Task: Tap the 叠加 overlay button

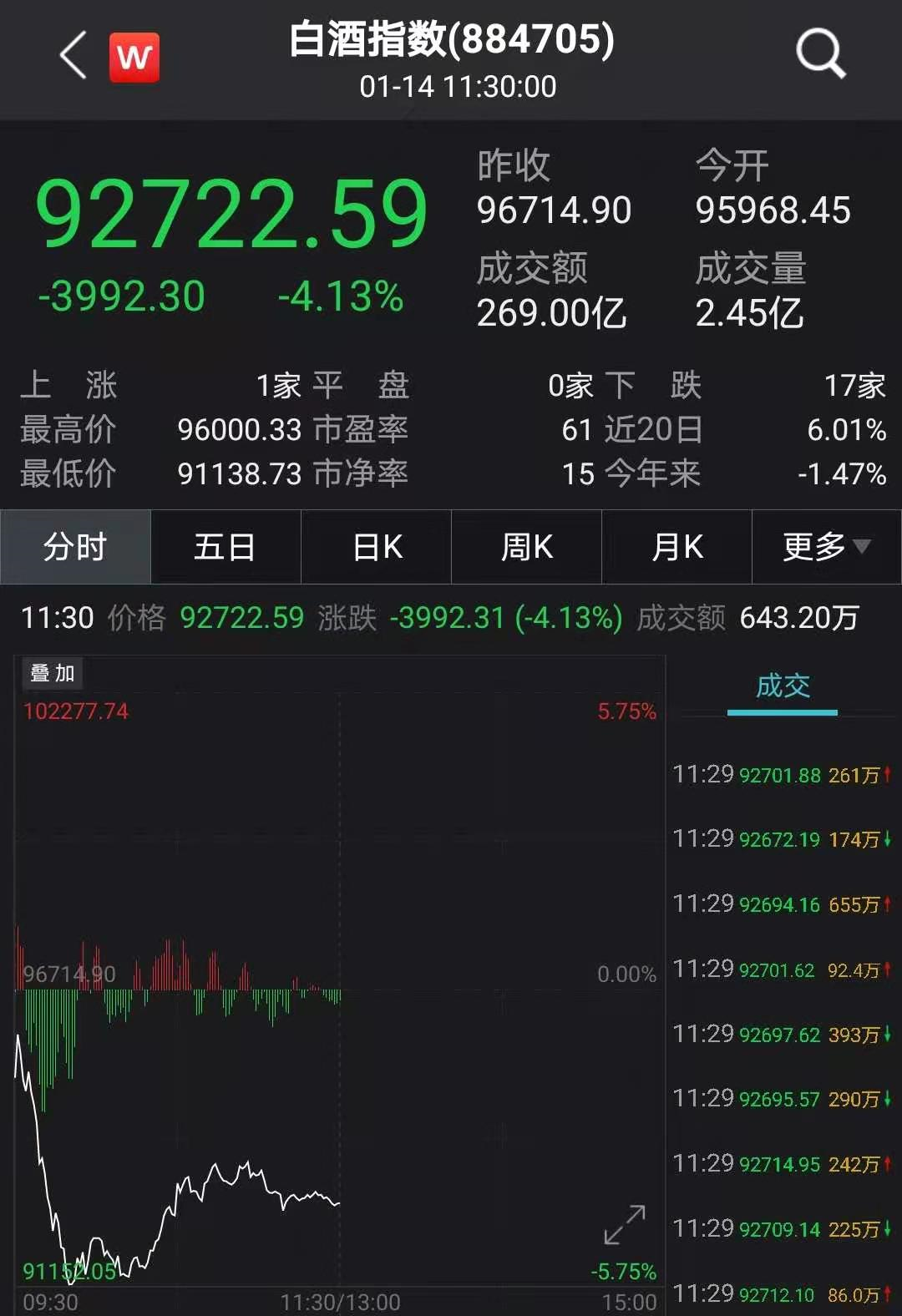Action: pyautogui.click(x=53, y=673)
